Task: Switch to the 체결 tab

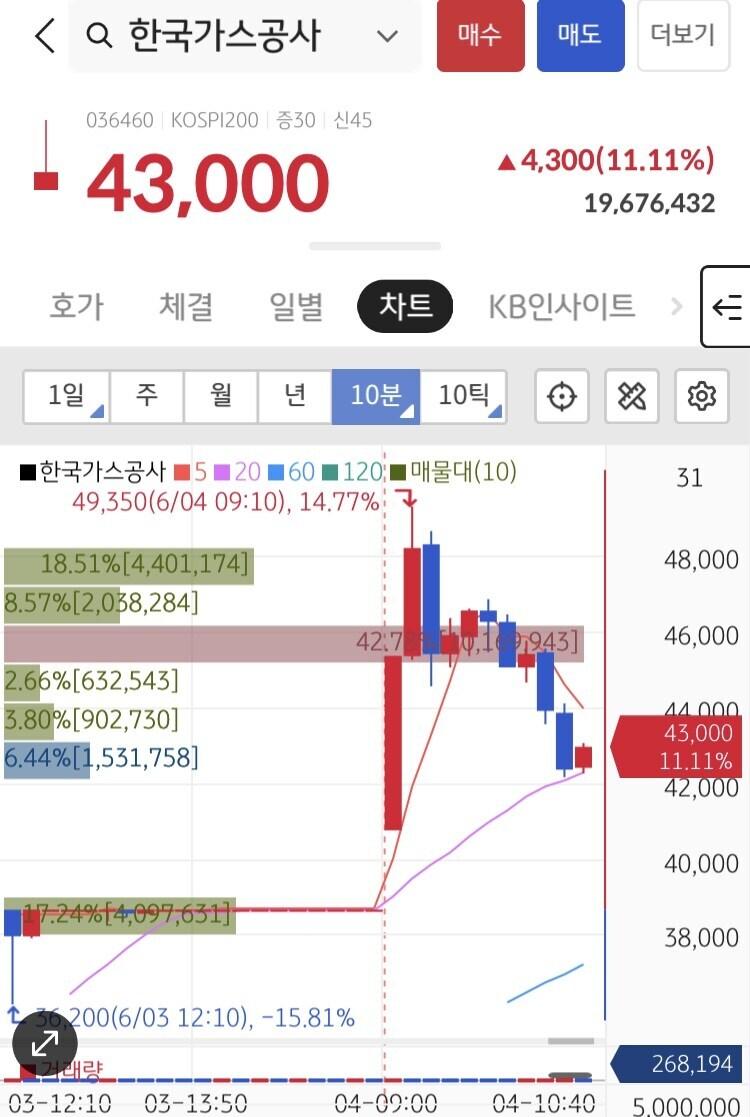Action: point(186,306)
